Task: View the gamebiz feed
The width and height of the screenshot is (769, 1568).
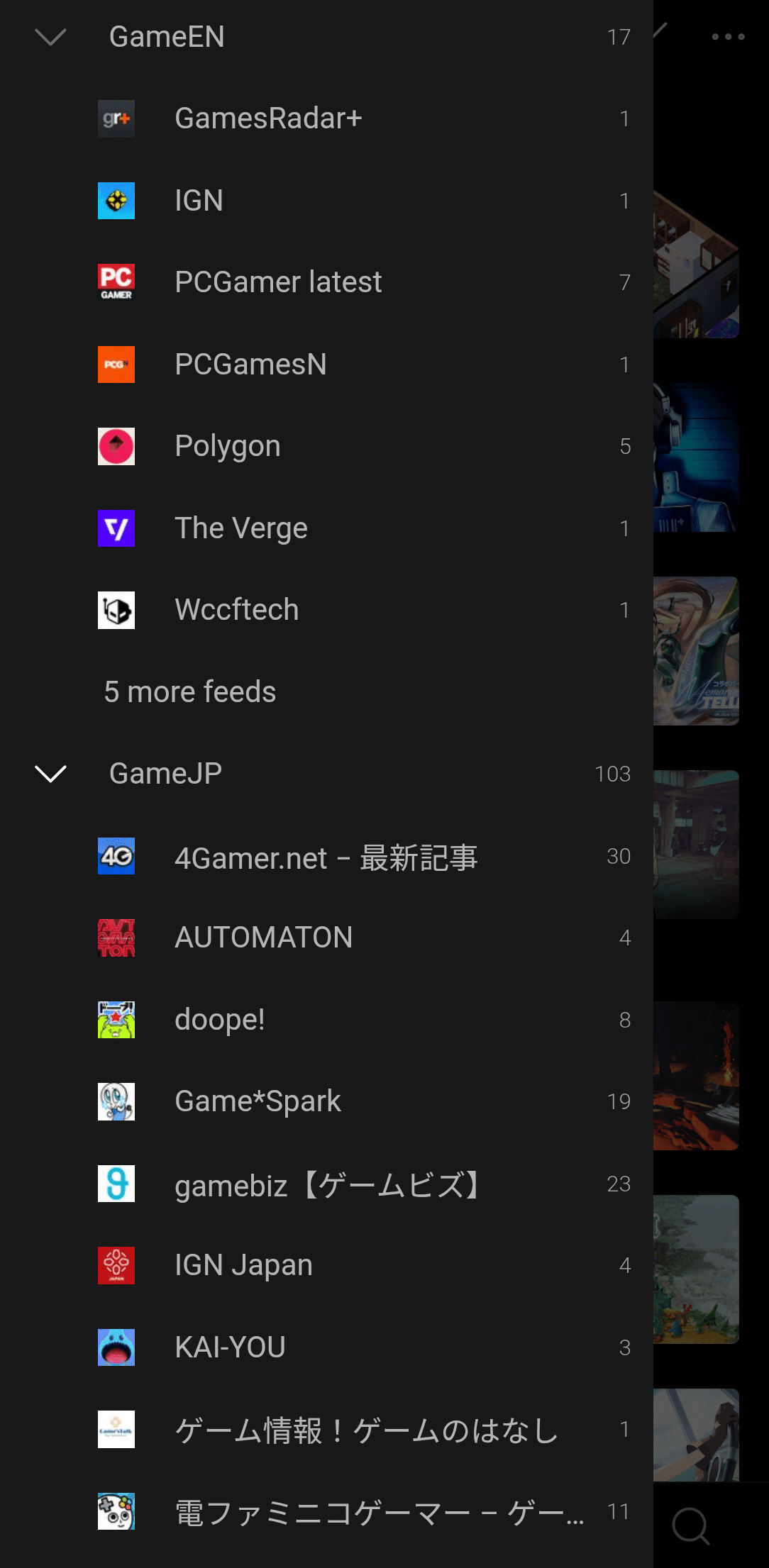Action: click(327, 1184)
